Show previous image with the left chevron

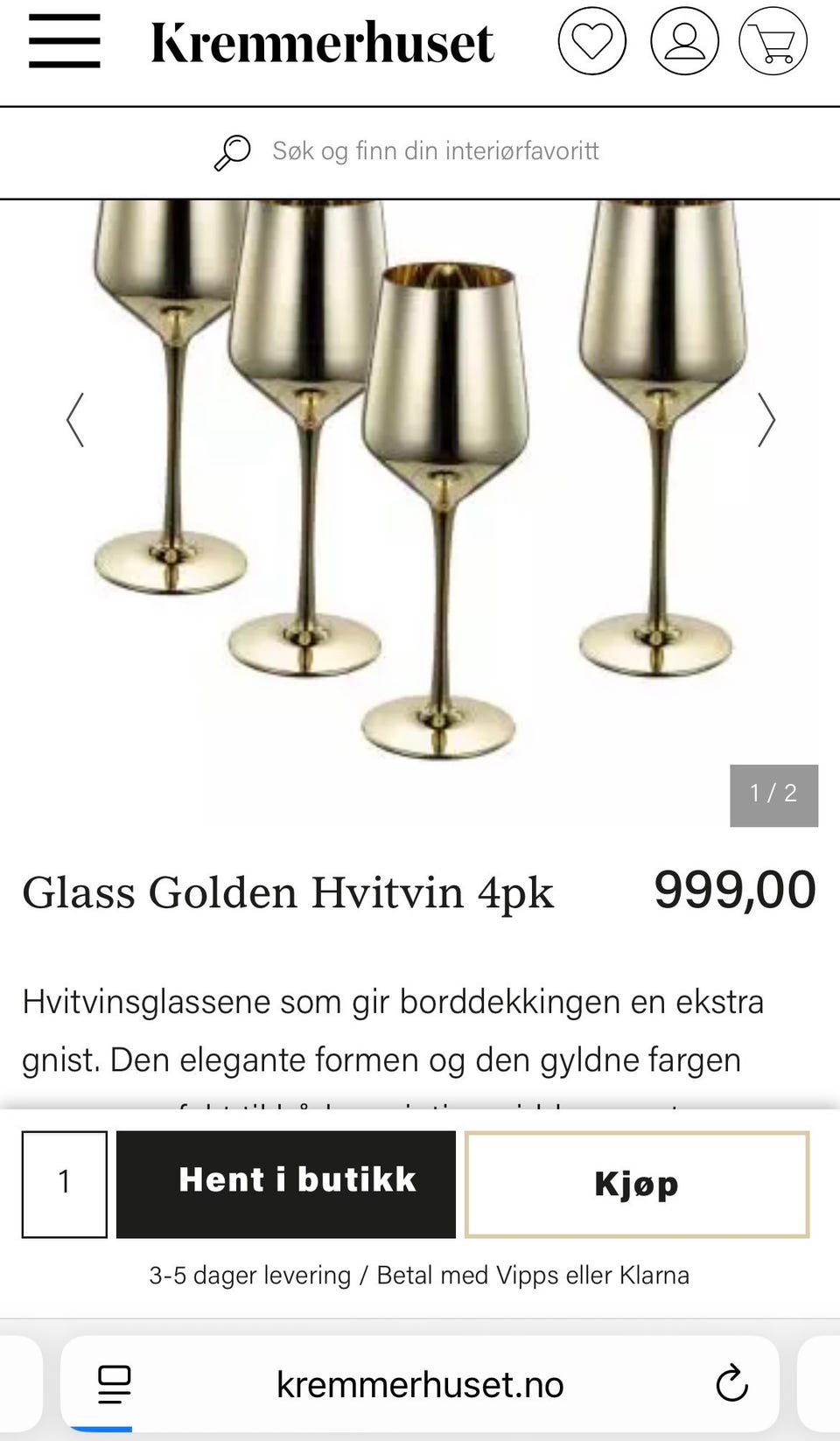[77, 420]
